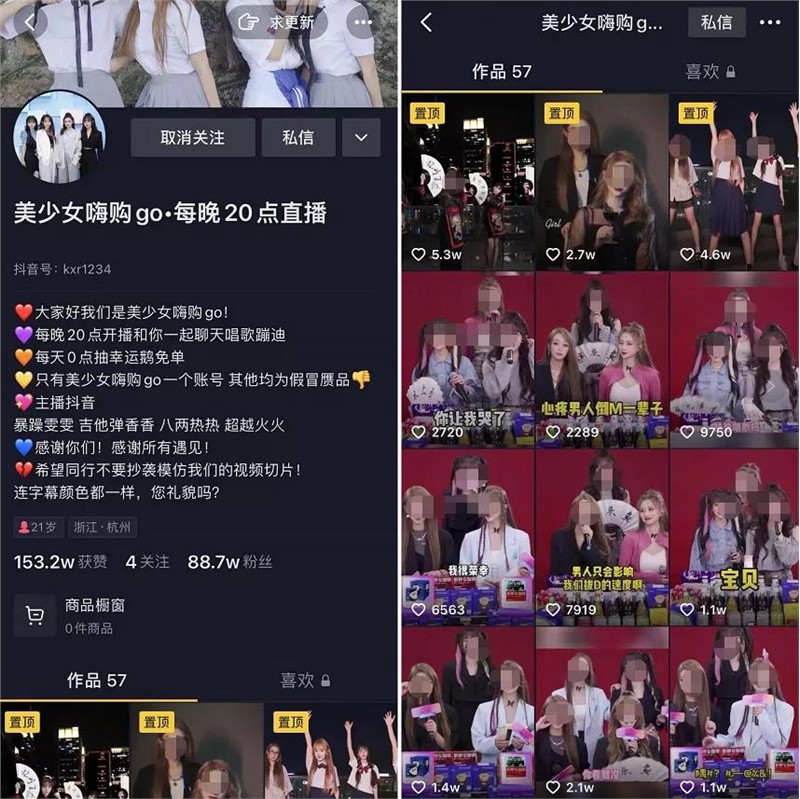This screenshot has height=799, width=800.
Task: Play the video showing 9750 likes
Action: tap(734, 360)
